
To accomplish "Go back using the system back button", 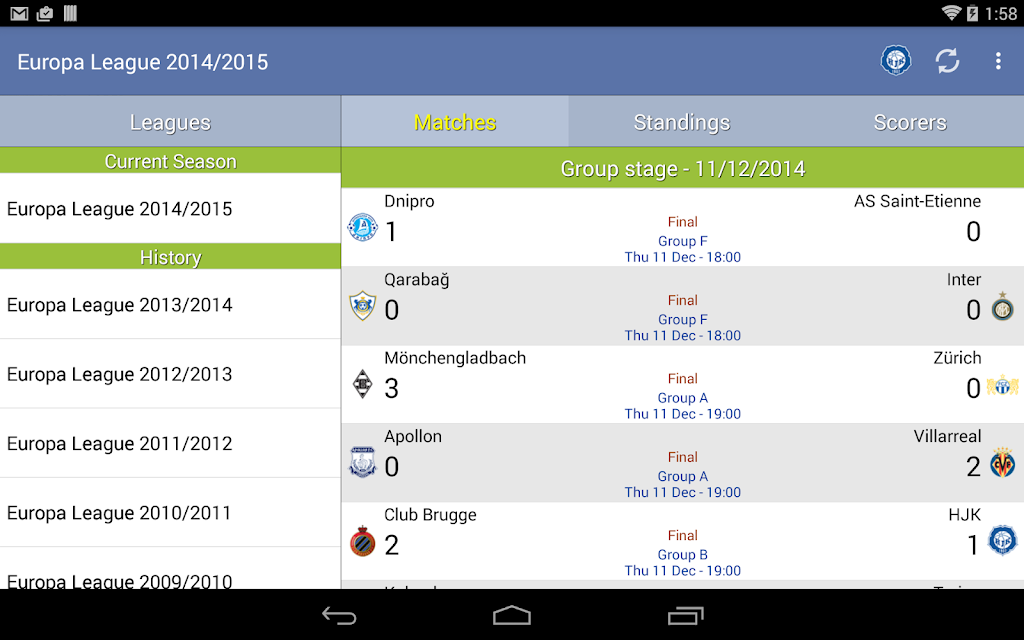I will tap(340, 615).
